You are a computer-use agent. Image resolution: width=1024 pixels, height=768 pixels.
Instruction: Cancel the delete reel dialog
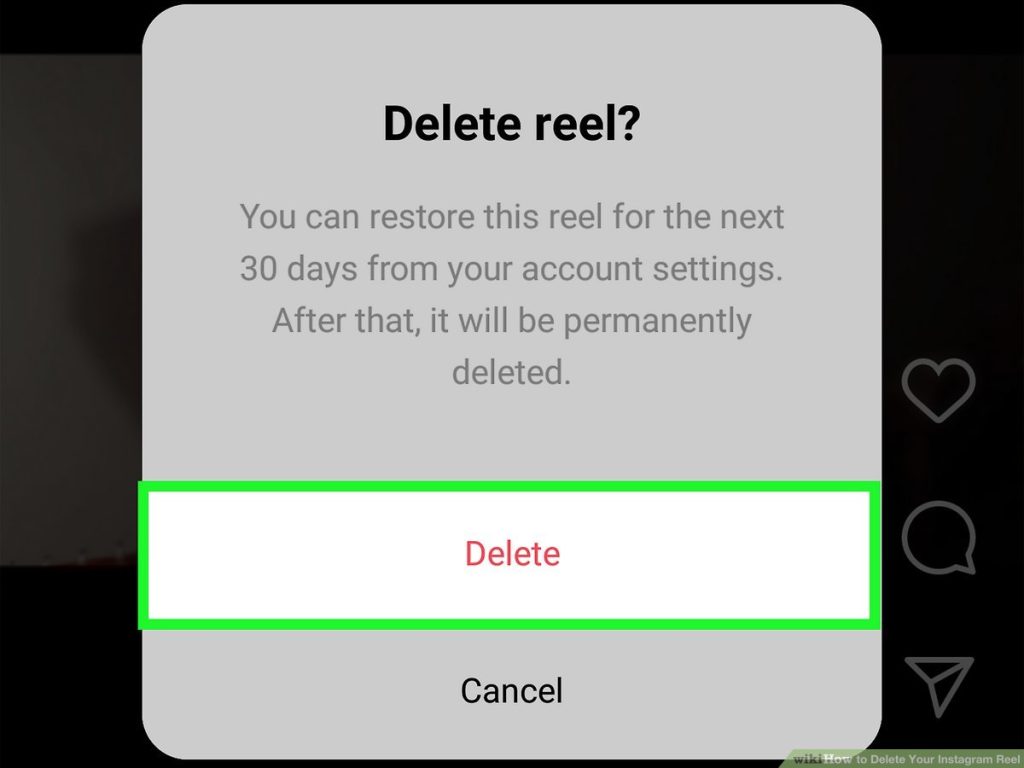click(512, 690)
